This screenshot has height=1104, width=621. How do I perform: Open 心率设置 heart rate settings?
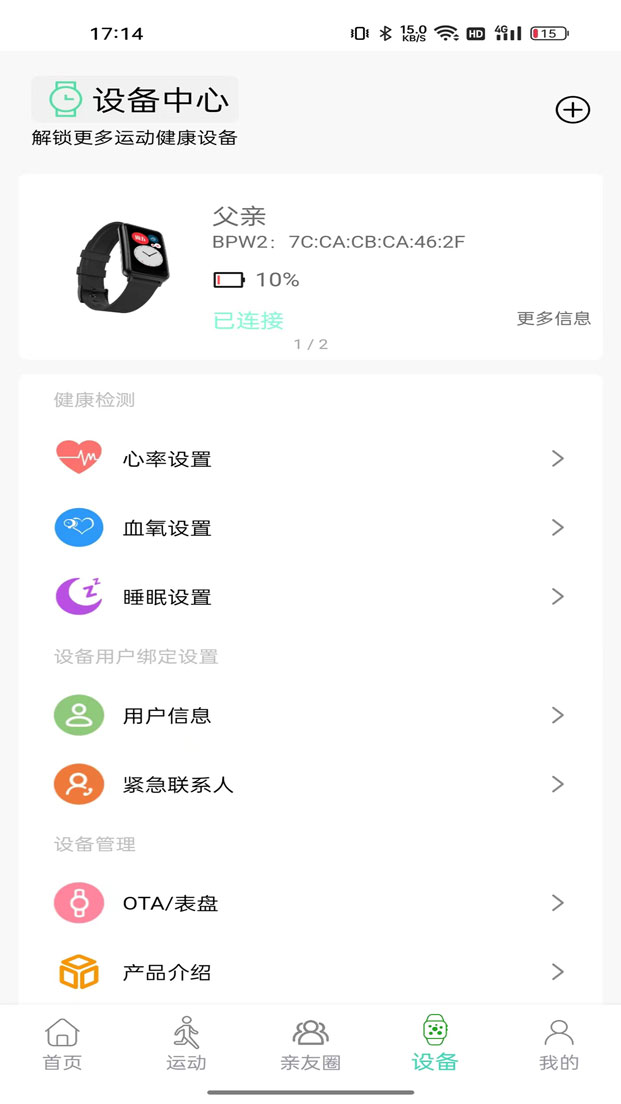[x=310, y=459]
